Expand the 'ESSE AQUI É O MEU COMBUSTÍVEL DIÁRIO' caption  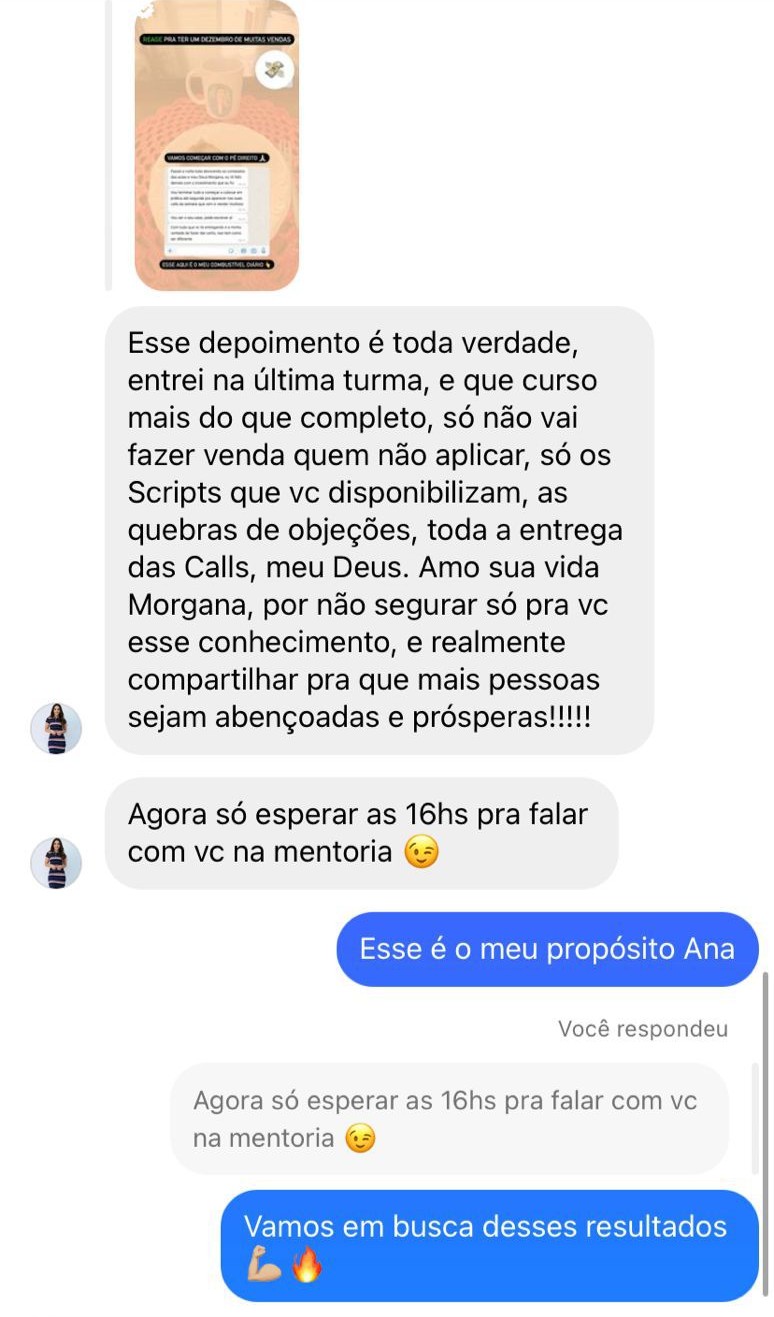[x=216, y=264]
